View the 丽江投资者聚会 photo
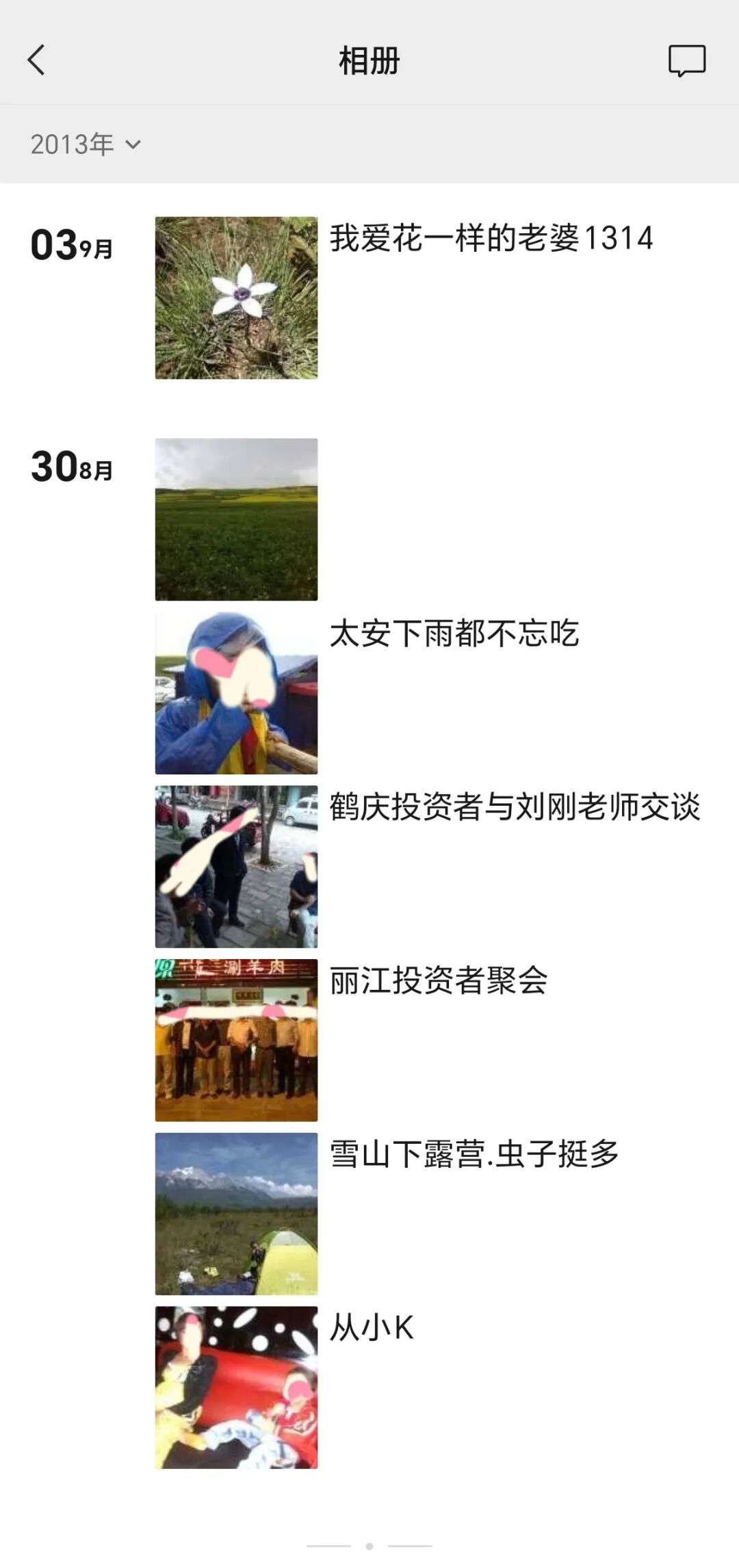Image resolution: width=739 pixels, height=1568 pixels. (236, 1040)
